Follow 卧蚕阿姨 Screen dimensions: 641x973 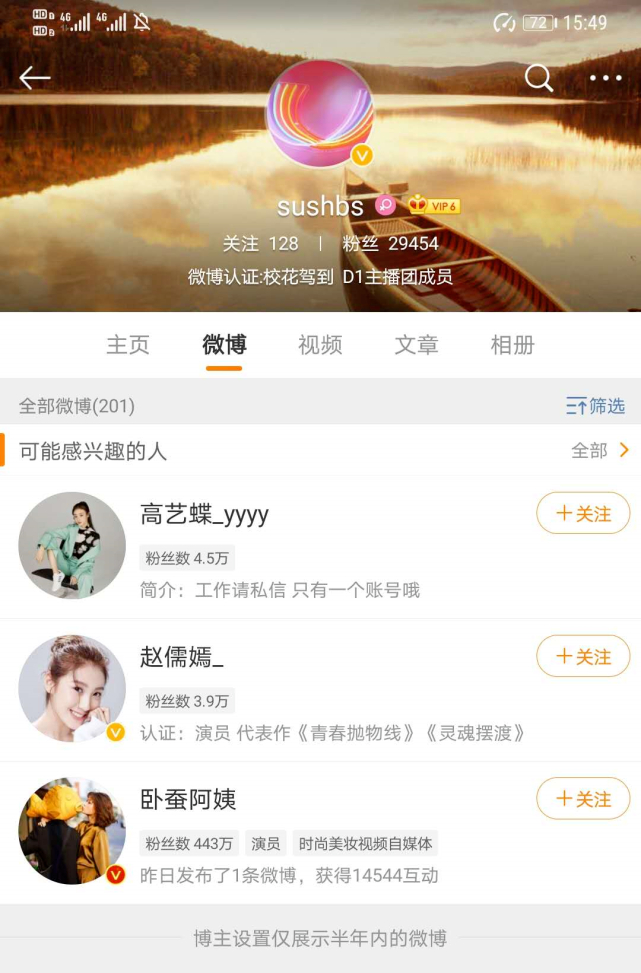click(583, 799)
